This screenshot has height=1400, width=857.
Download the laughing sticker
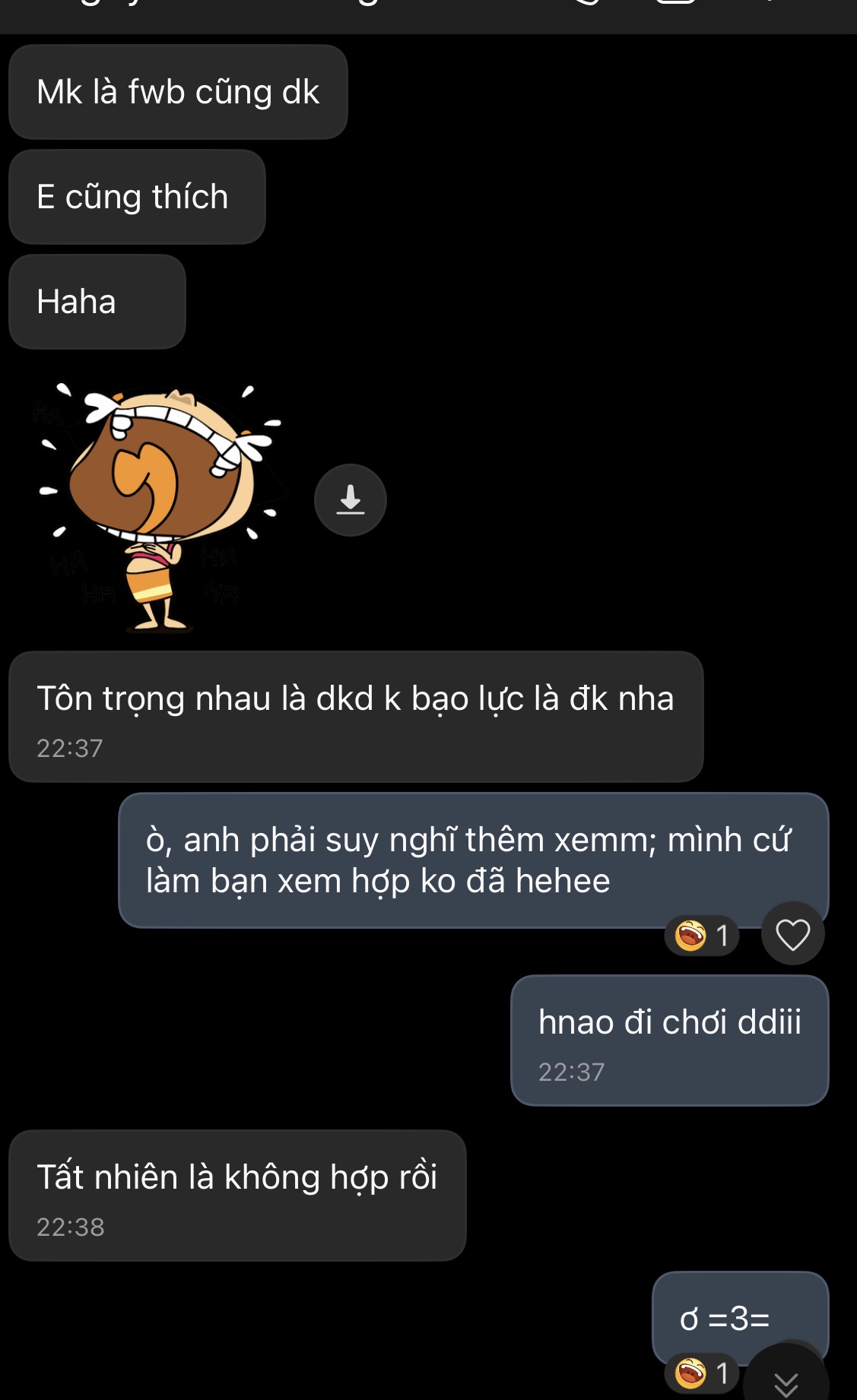point(350,500)
